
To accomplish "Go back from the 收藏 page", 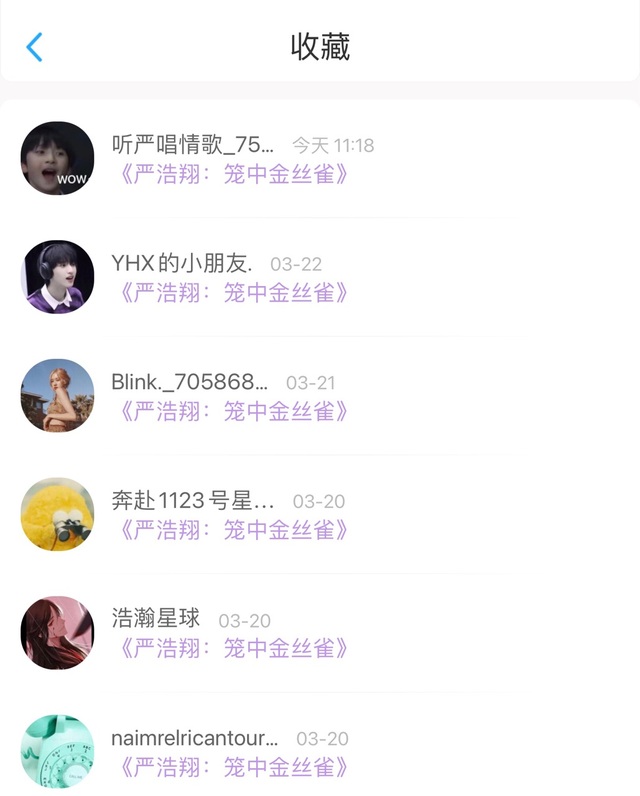I will tap(35, 47).
